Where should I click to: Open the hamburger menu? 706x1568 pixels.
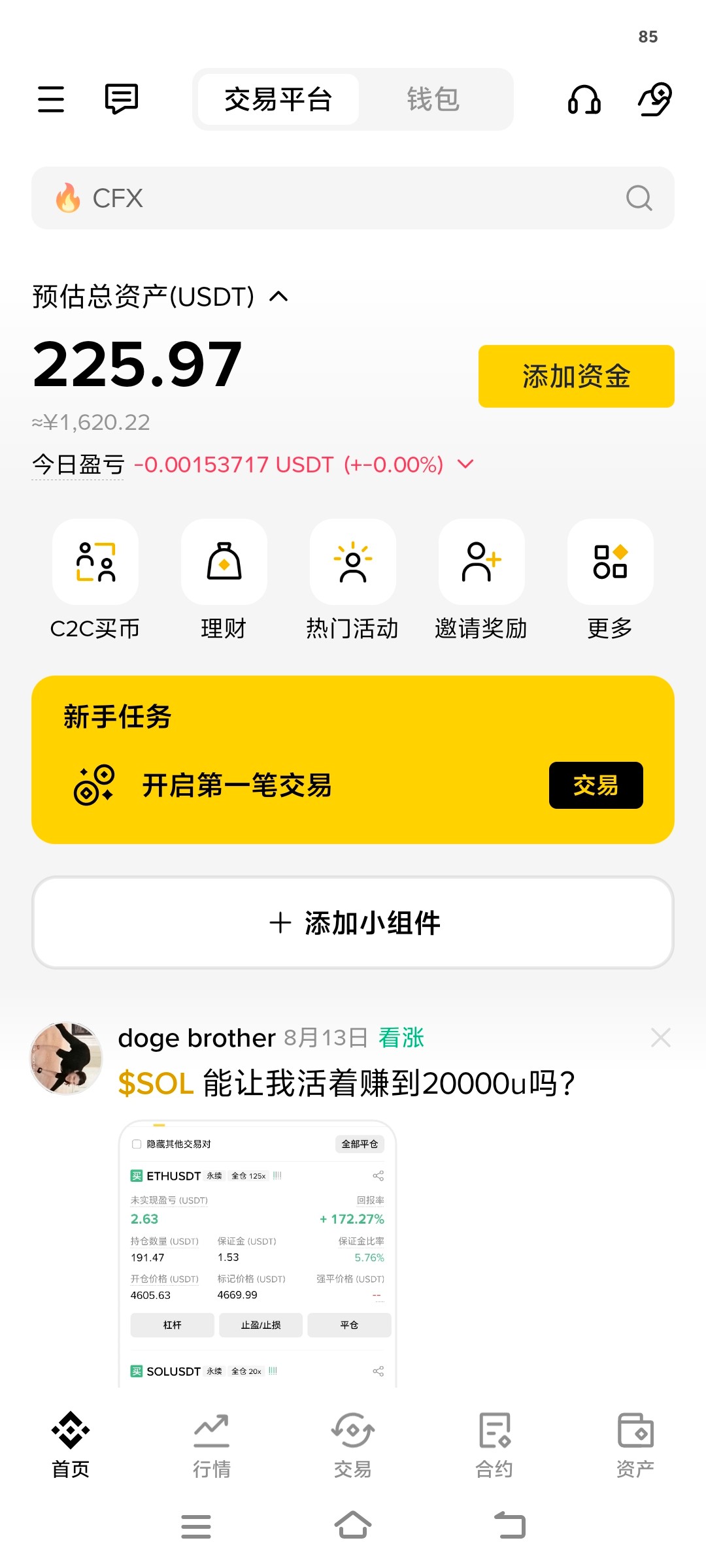[x=51, y=99]
